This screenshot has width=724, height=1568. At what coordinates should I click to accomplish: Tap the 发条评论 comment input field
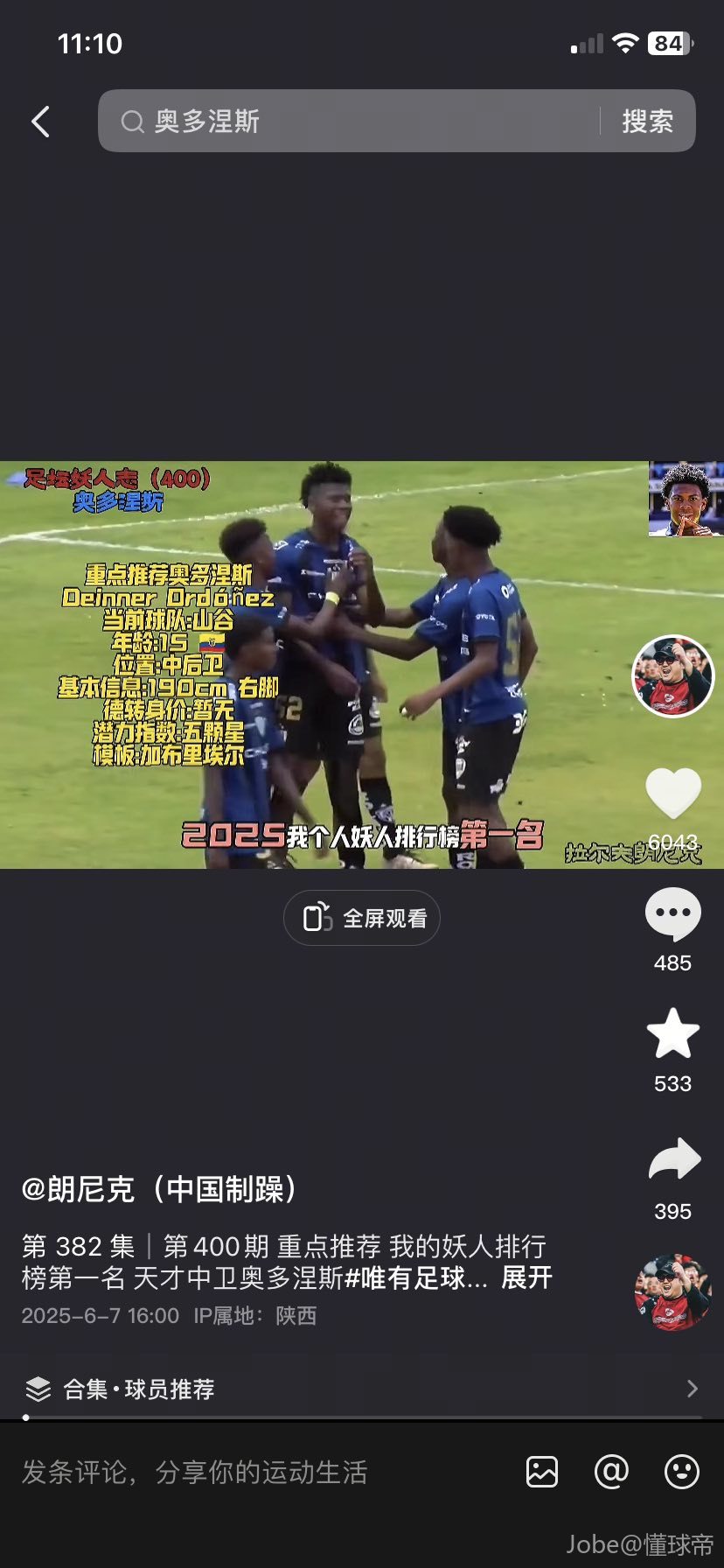pos(254,1473)
